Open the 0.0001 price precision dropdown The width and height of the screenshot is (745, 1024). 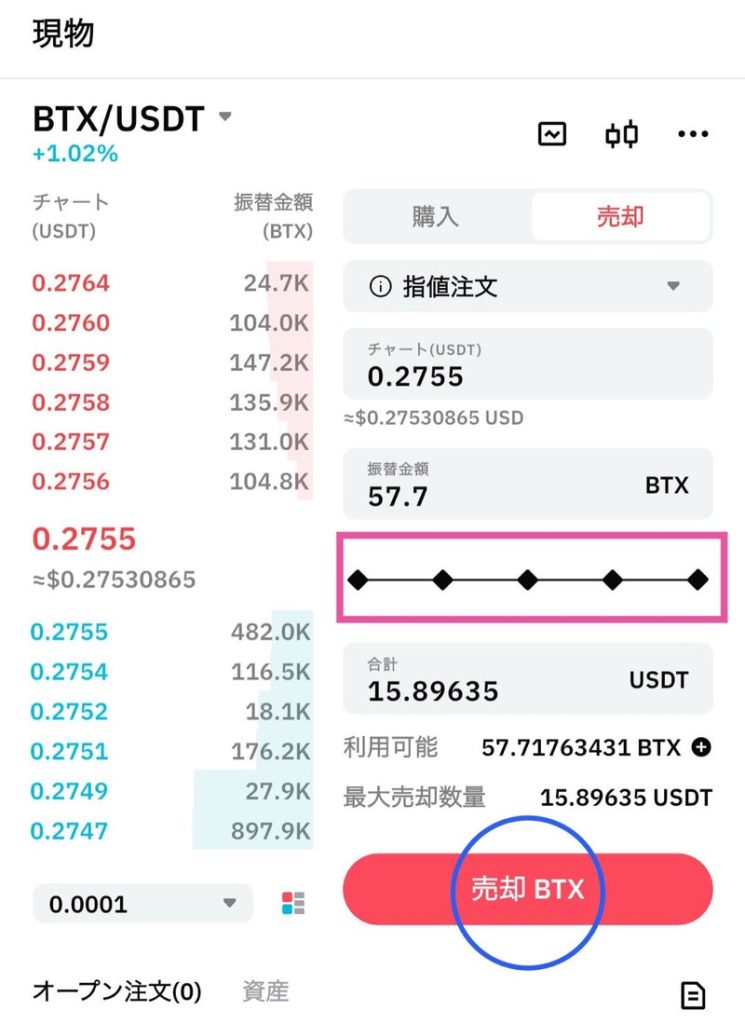143,904
